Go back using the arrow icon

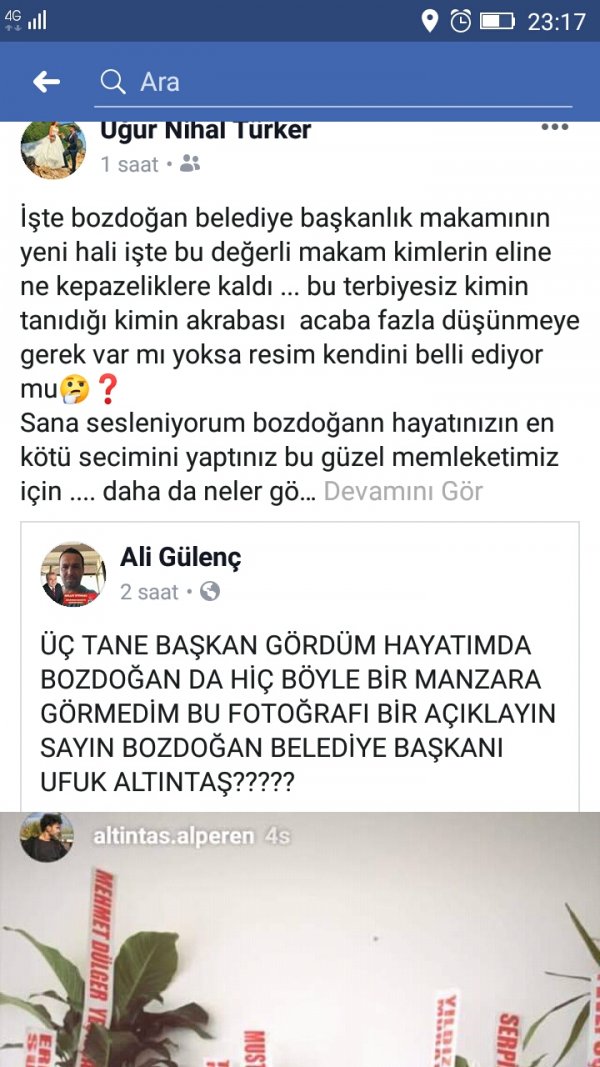[46, 82]
